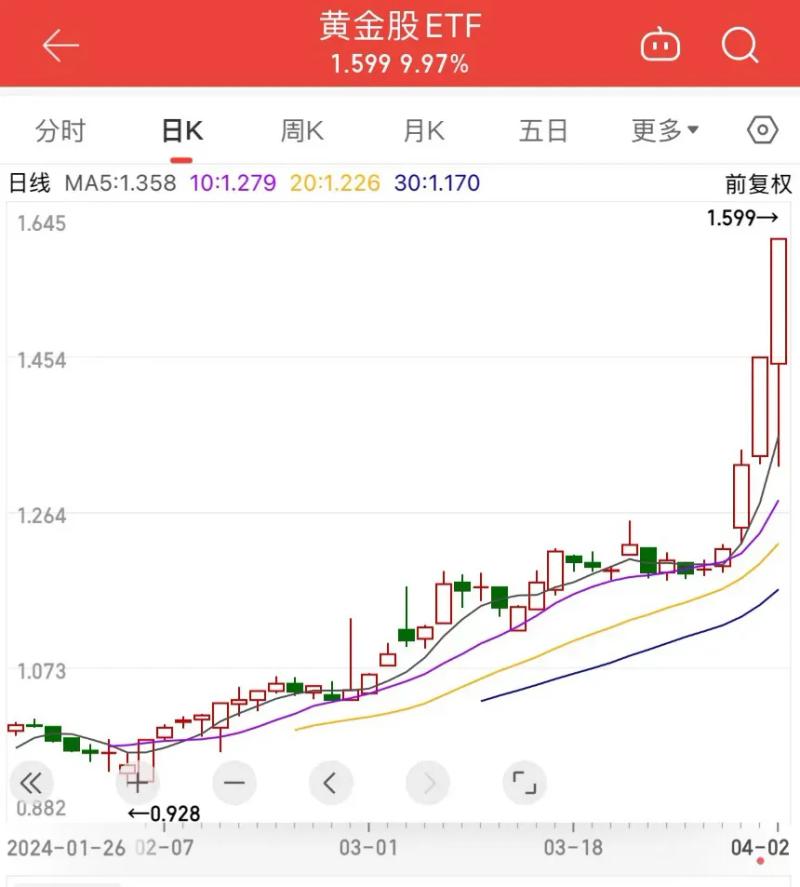This screenshot has width=800, height=887.
Task: Open the search icon in the header
Action: [x=739, y=44]
